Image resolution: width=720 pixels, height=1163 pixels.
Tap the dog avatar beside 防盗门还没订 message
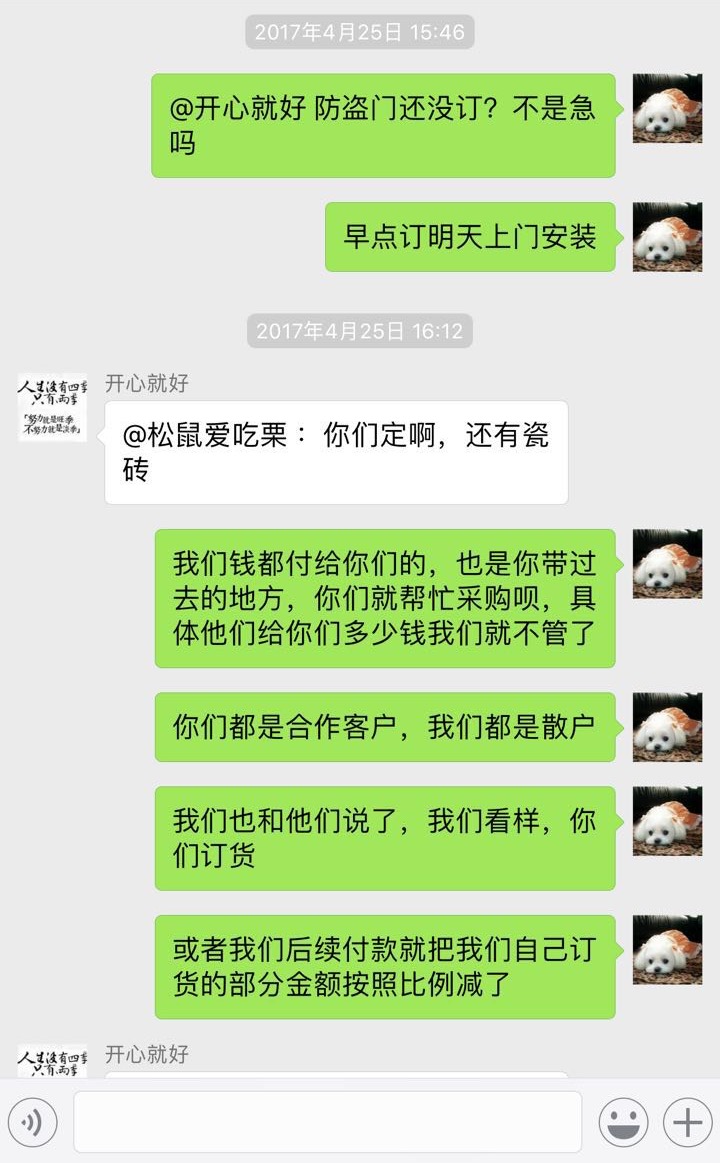pos(667,108)
